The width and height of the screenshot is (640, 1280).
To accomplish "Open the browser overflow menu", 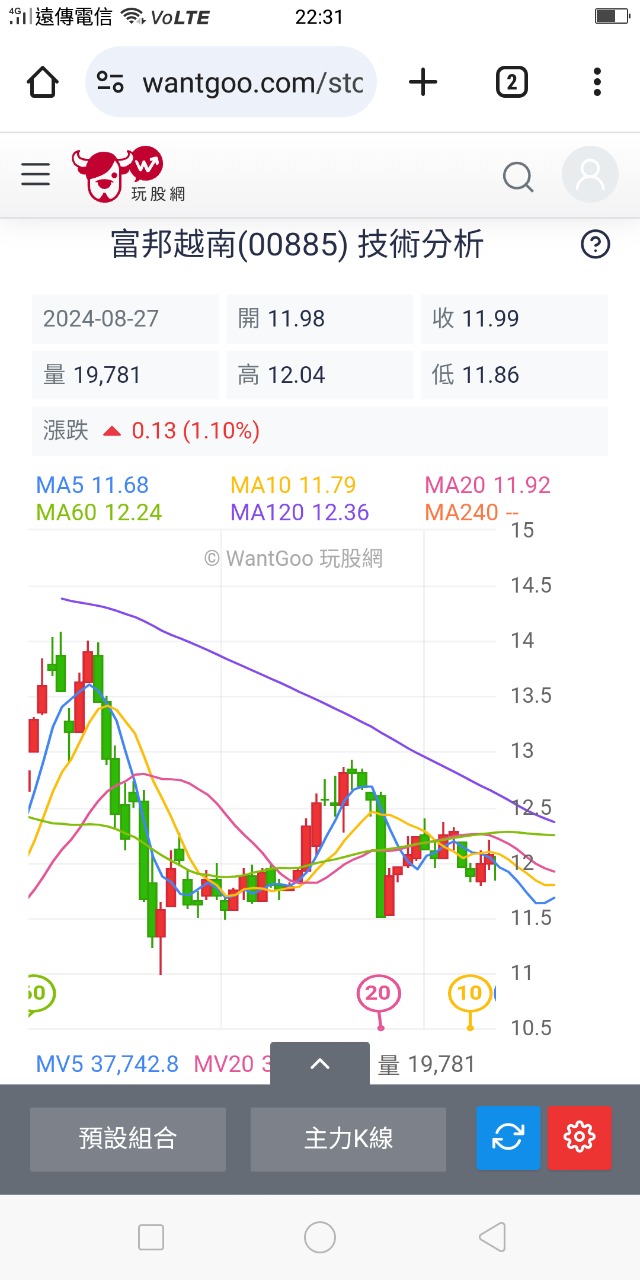I will pyautogui.click(x=597, y=82).
